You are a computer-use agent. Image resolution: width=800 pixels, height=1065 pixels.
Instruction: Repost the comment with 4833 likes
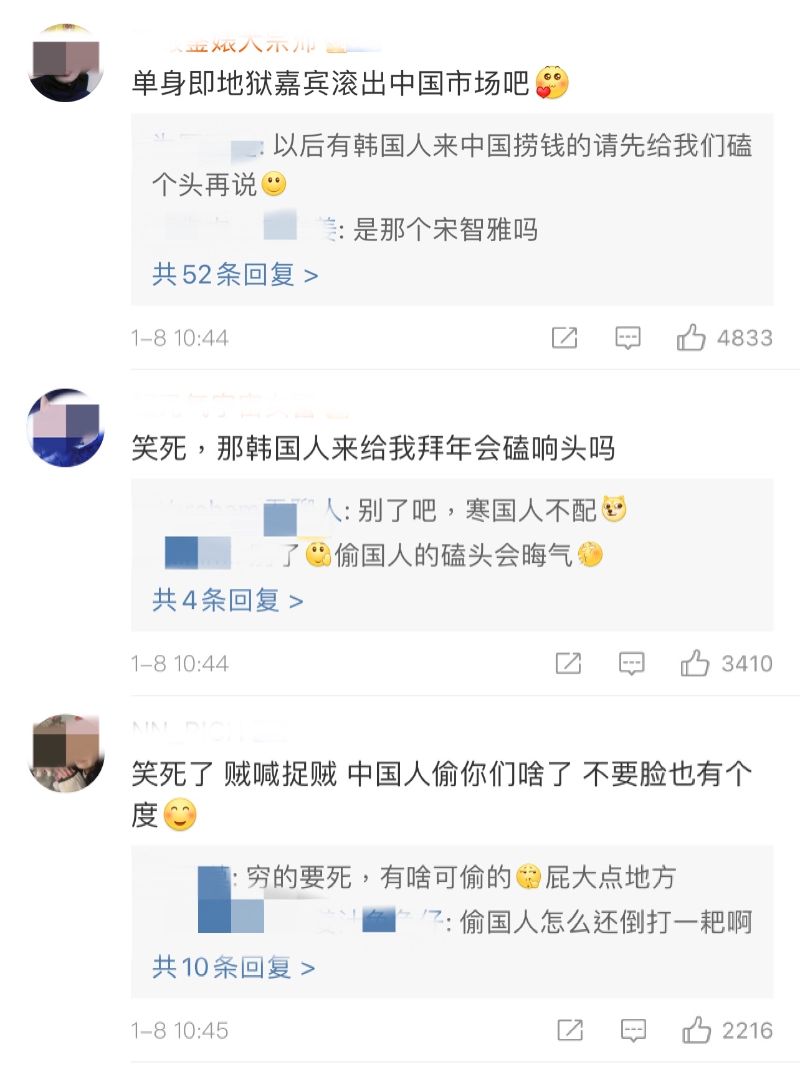click(x=565, y=338)
